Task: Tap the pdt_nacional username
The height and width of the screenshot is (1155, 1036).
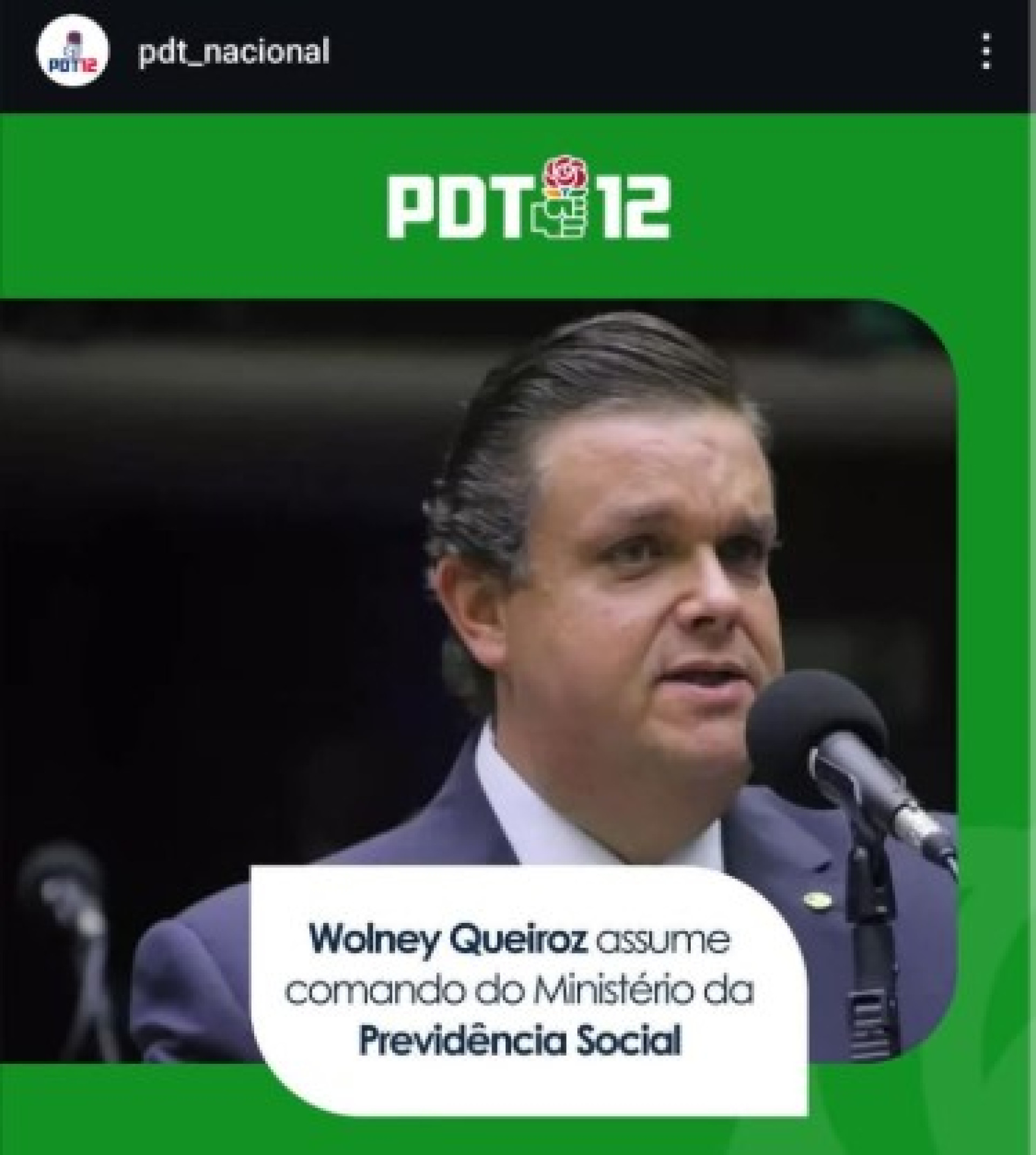Action: click(x=234, y=52)
